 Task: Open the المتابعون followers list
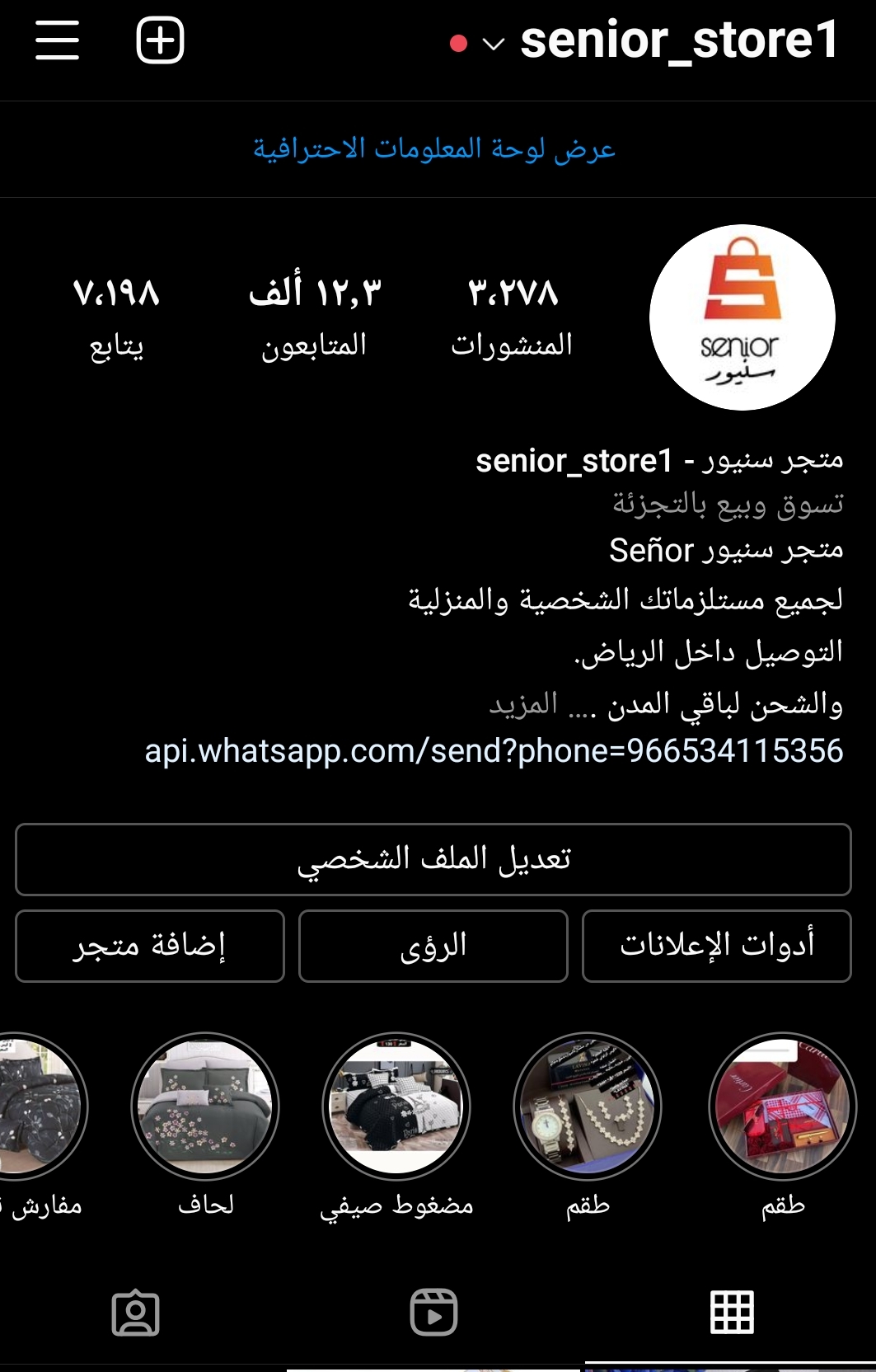click(x=315, y=317)
